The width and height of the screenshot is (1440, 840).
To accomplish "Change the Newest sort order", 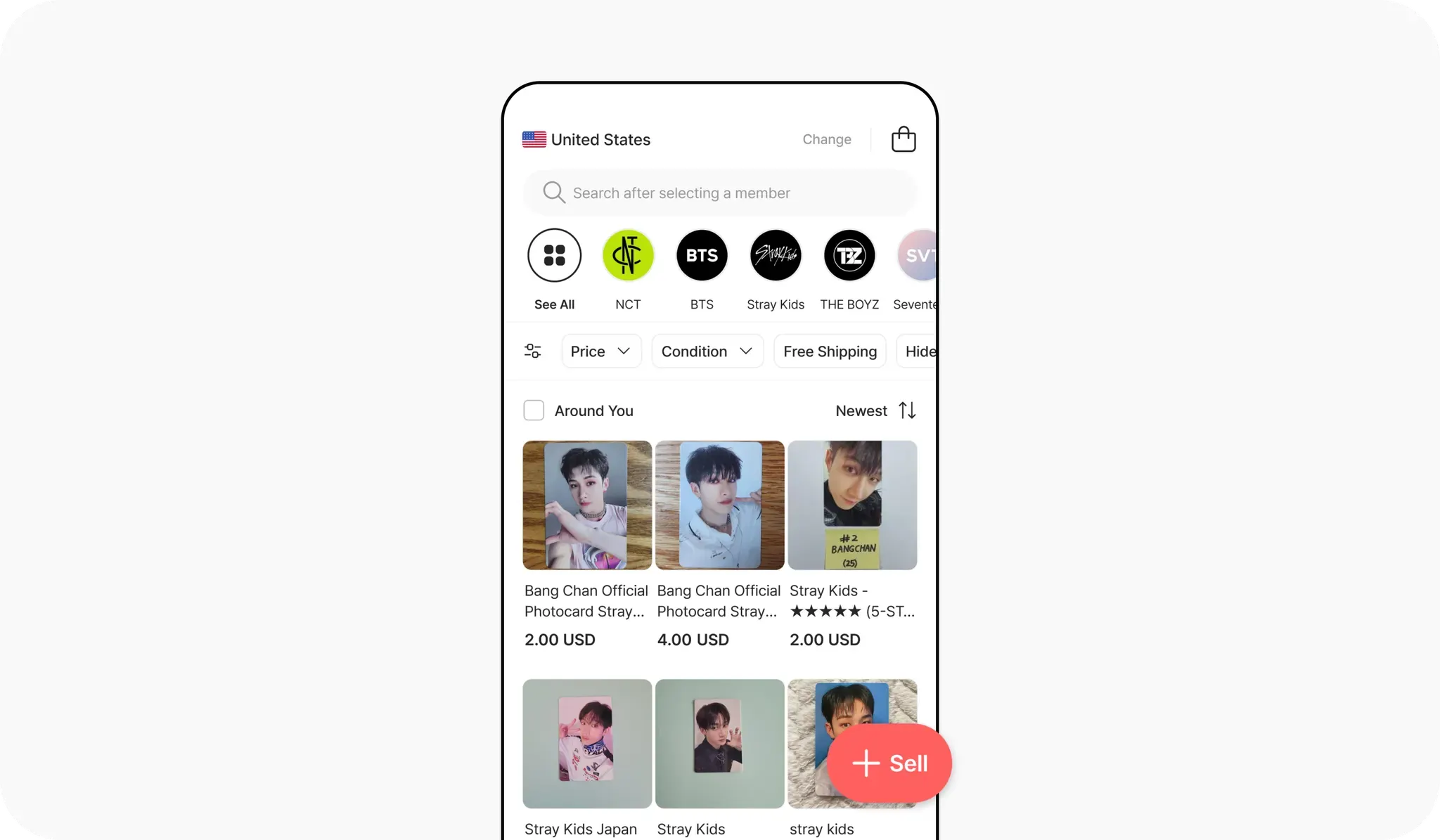I will click(875, 411).
